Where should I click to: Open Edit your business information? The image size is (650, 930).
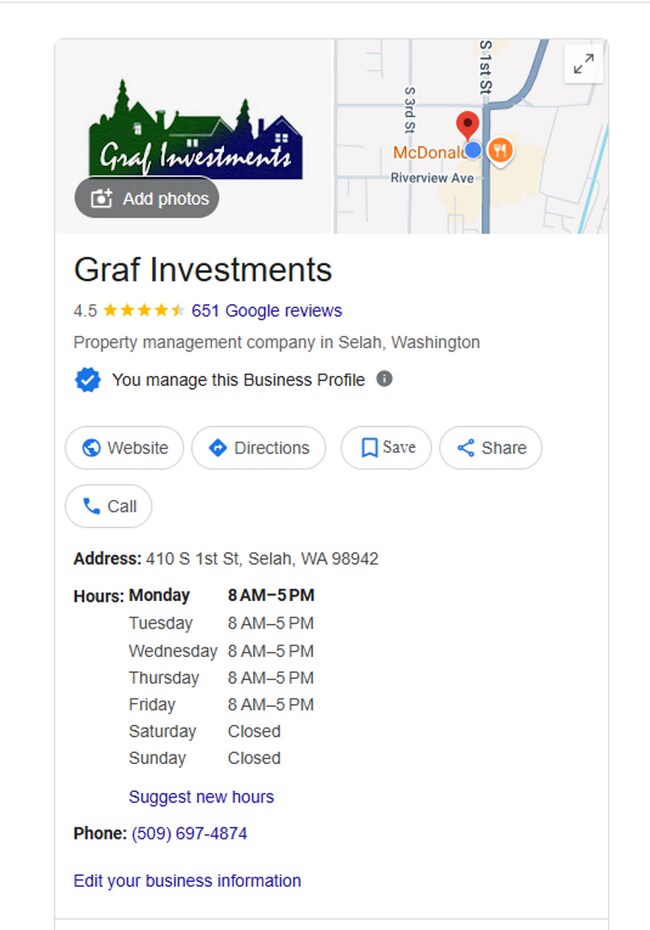click(187, 881)
